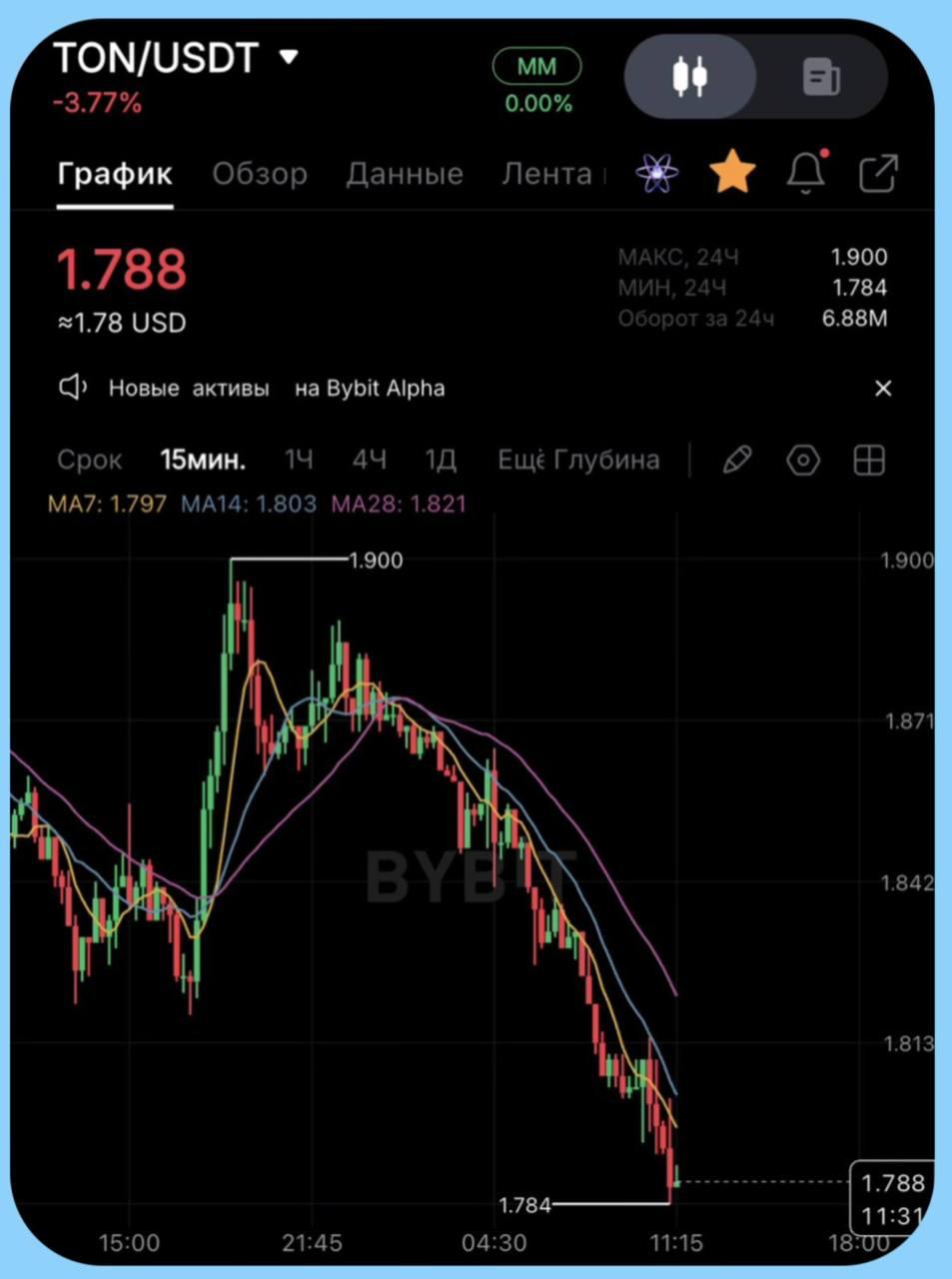
Task: Open the pencil drawing tools
Action: [x=736, y=460]
